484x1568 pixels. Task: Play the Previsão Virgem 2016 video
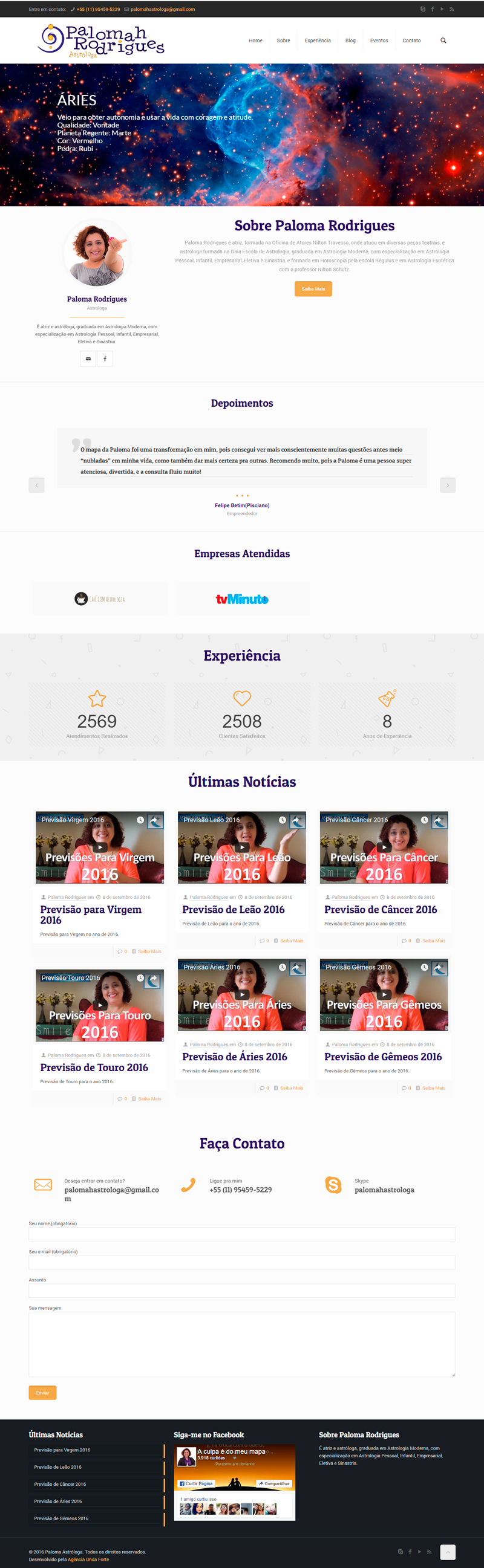(100, 847)
